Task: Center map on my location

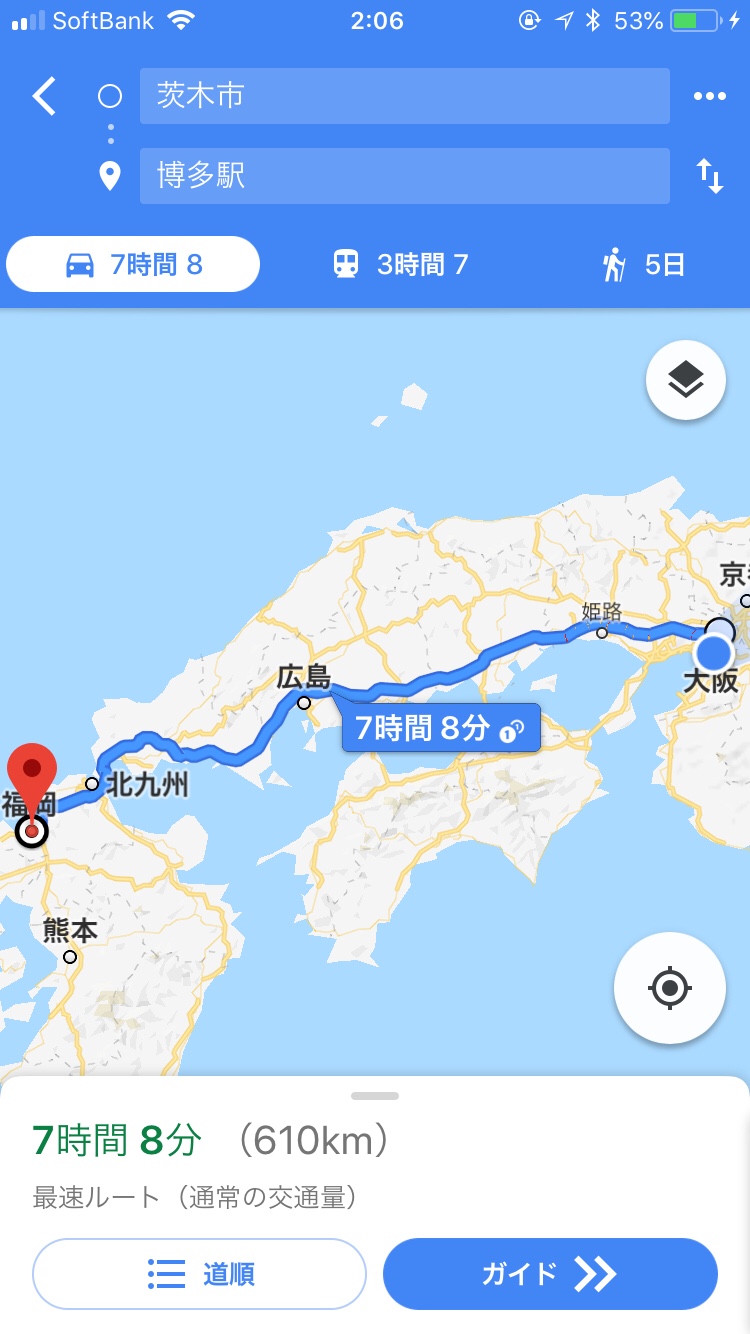Action: [669, 988]
